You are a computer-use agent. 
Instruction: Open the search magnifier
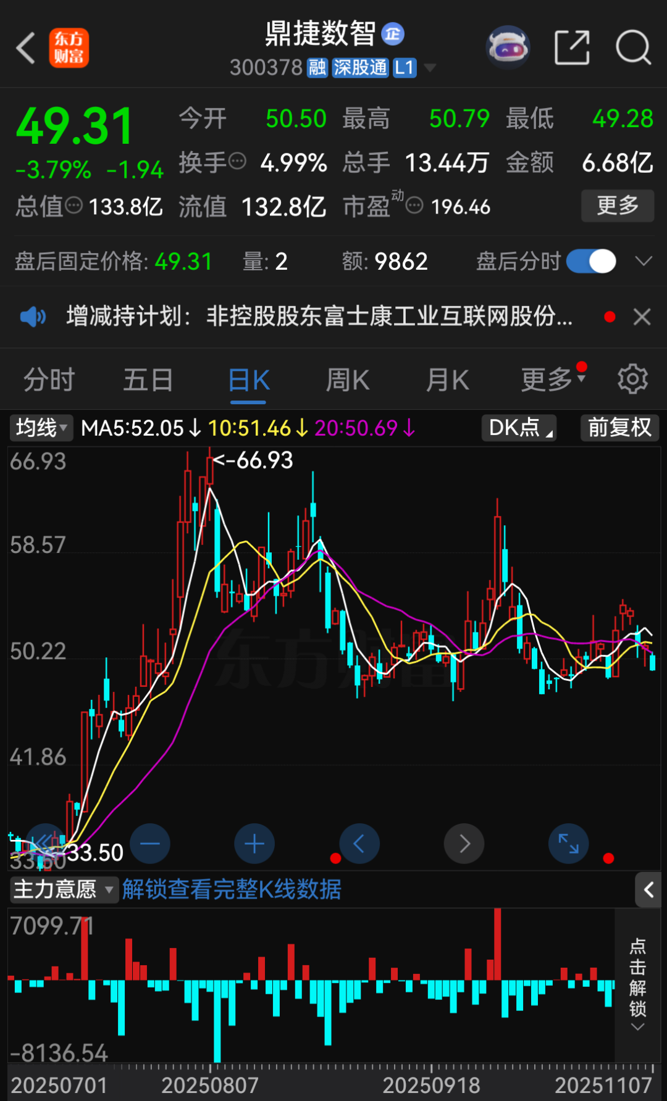coord(633,47)
